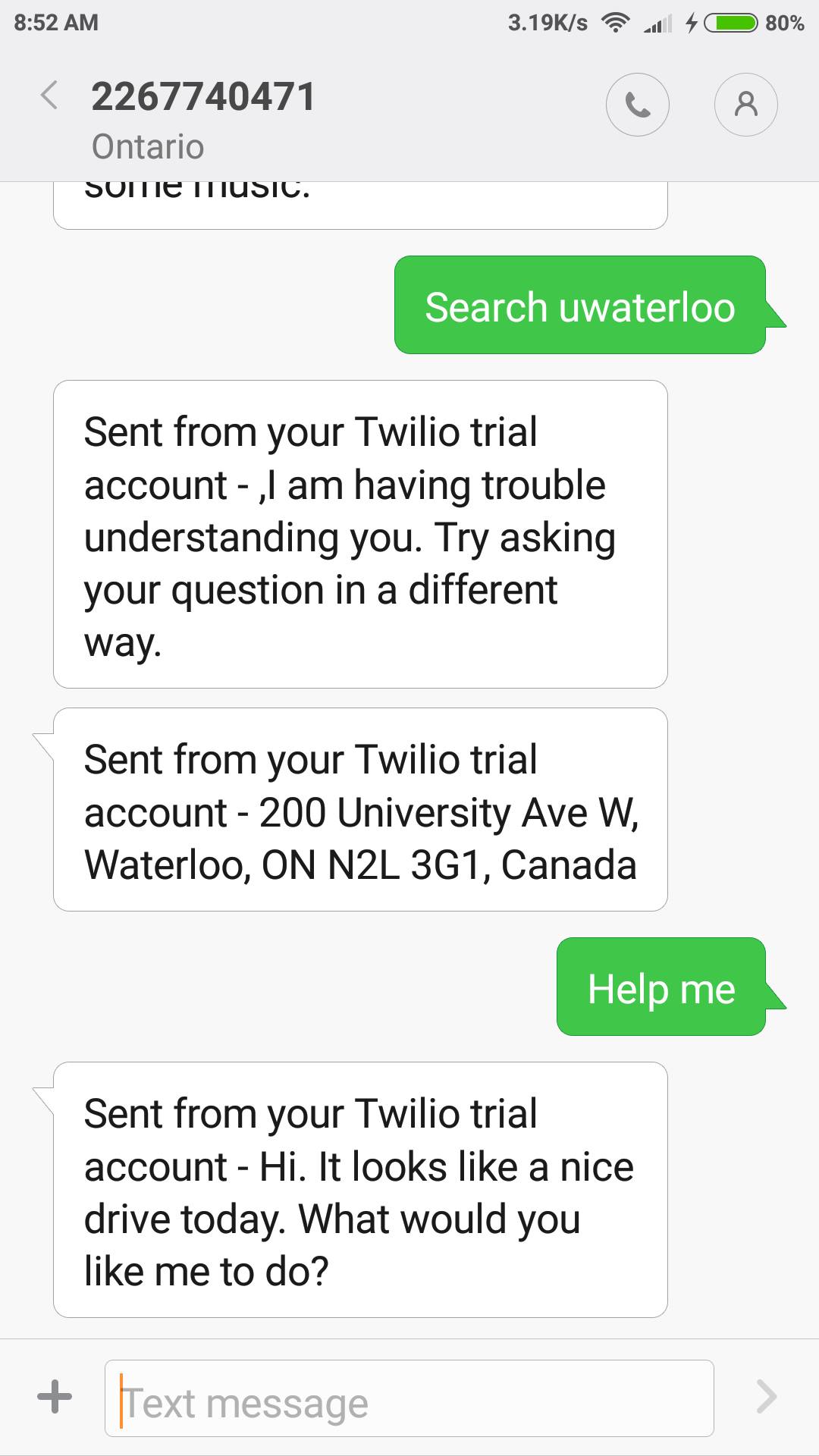Viewport: 819px width, 1456px height.
Task: Focus the Text message input field
Action: click(409, 1398)
